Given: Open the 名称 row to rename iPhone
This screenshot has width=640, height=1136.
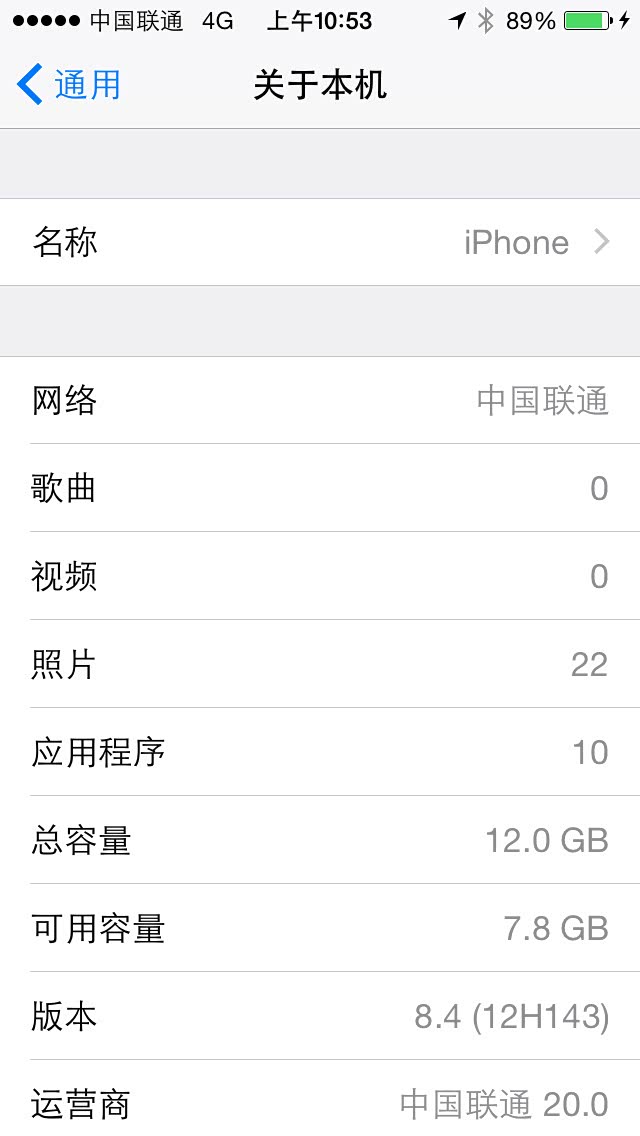Looking at the screenshot, I should click(x=320, y=242).
